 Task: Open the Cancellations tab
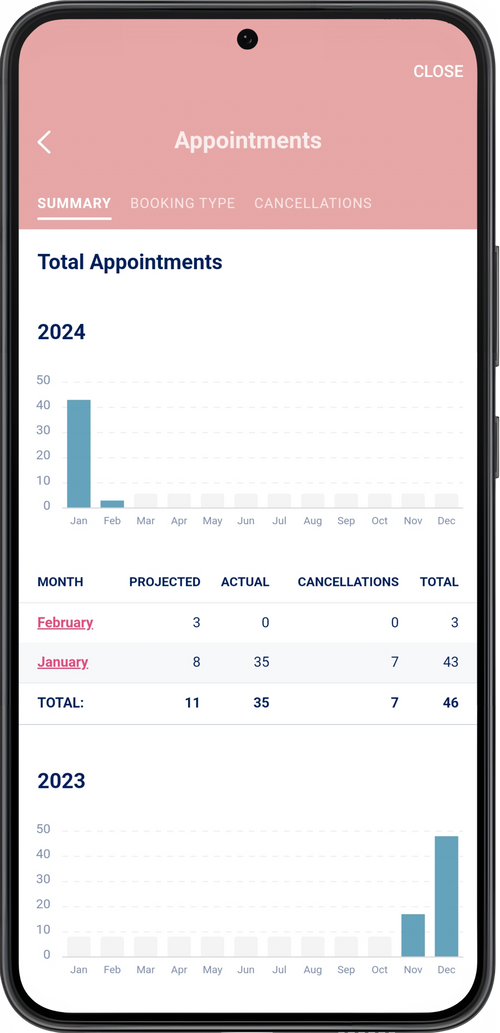pyautogui.click(x=313, y=203)
